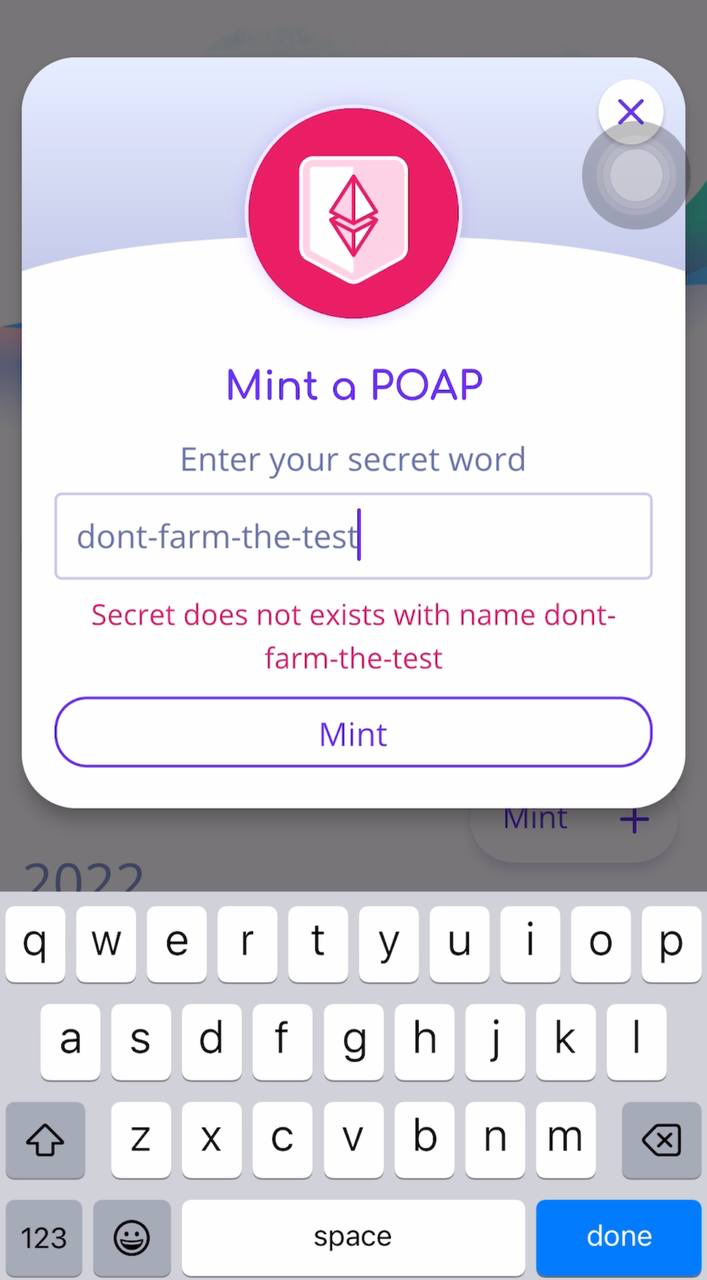This screenshot has height=1280, width=707.
Task: Tap the space bar
Action: 353,1238
